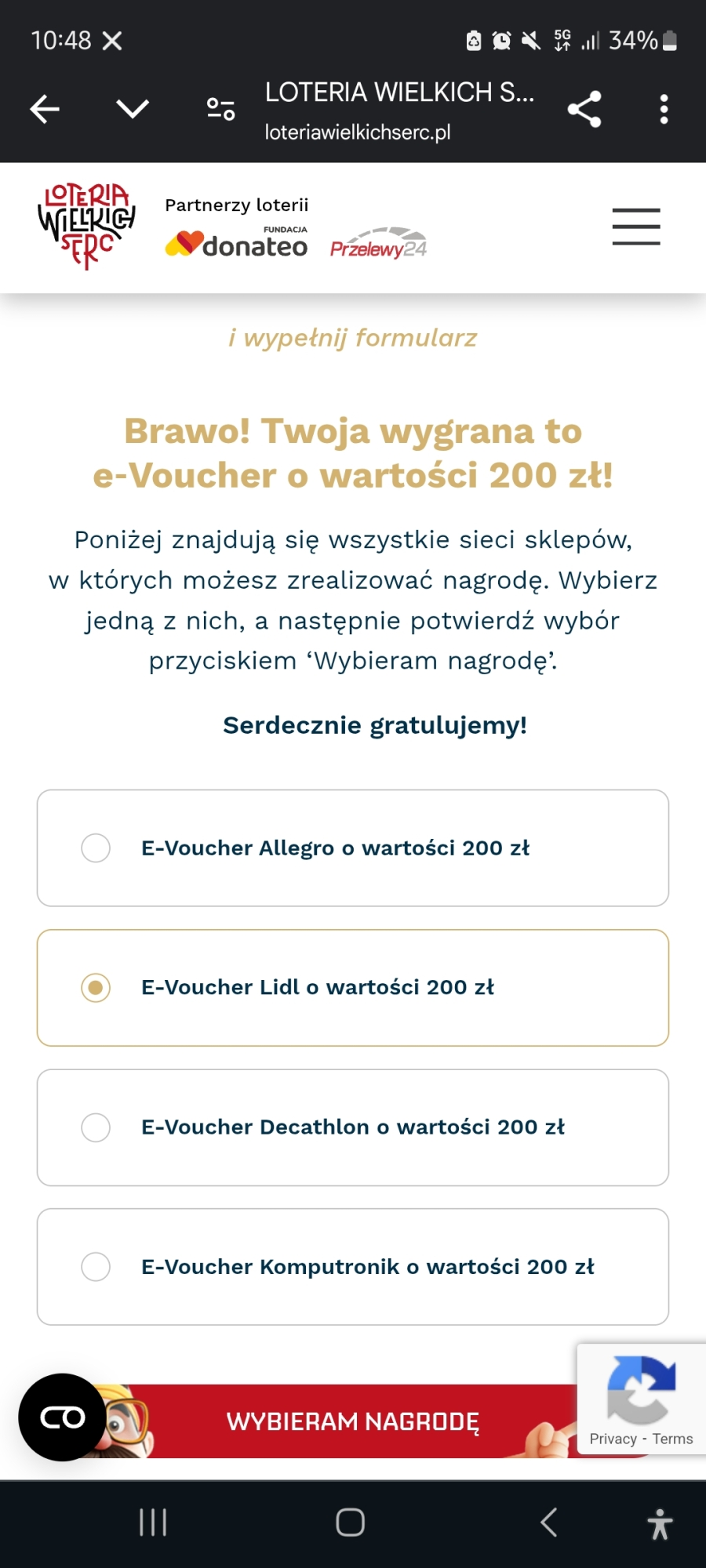The width and height of the screenshot is (706, 1568).
Task: Open reCAPTCHA Terms link
Action: (x=672, y=1439)
